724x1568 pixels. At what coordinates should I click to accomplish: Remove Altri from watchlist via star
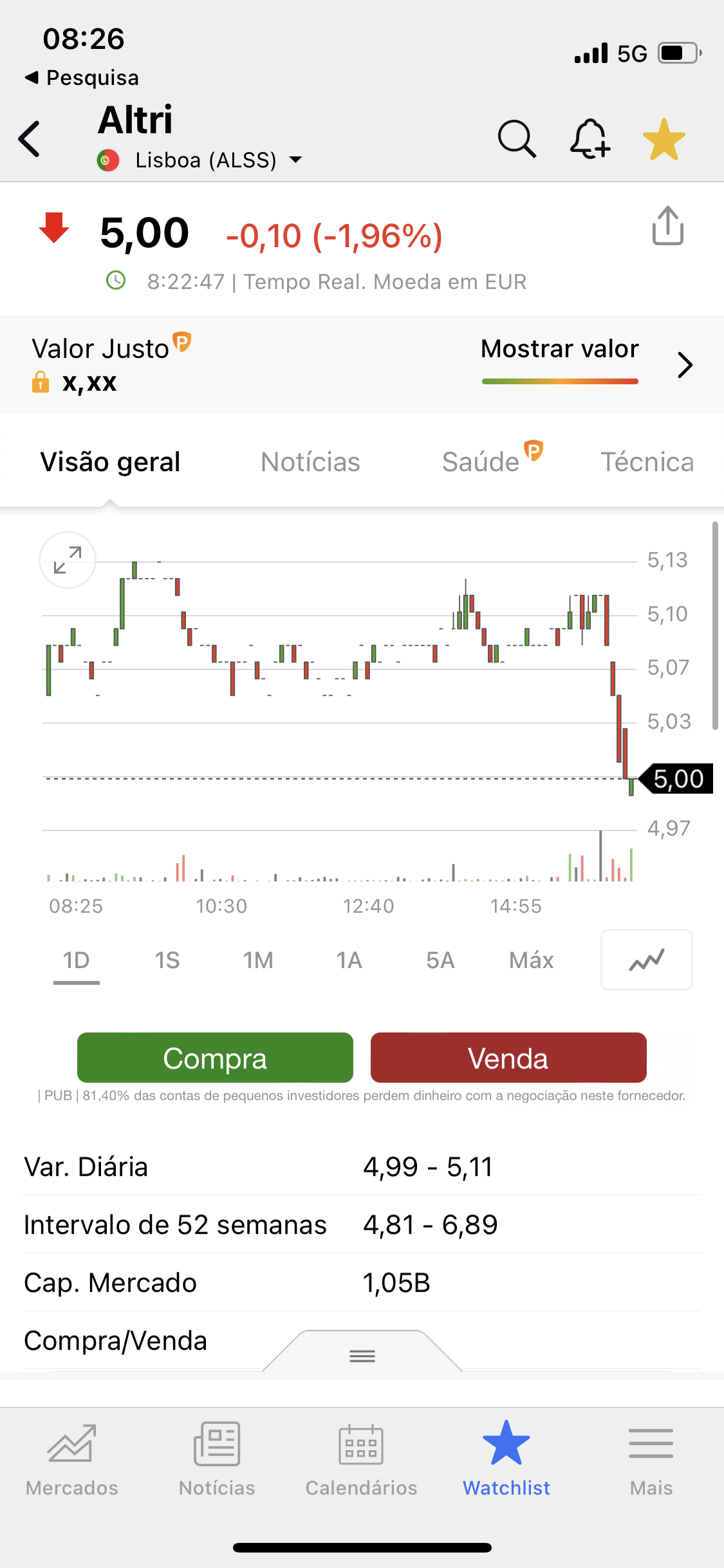(x=664, y=139)
